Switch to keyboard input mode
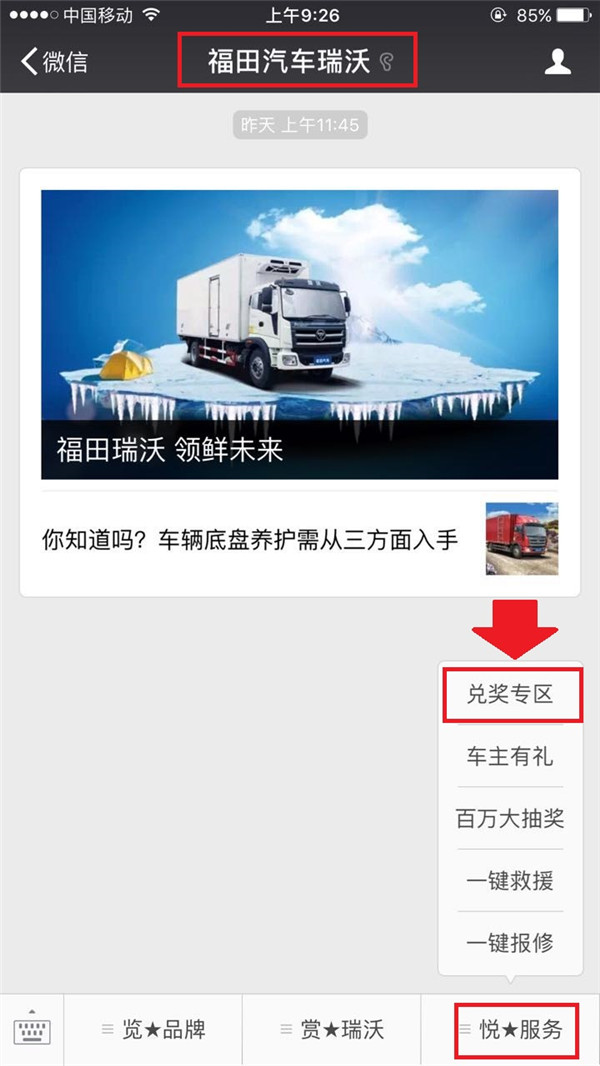The image size is (600, 1066). (x=31, y=1029)
